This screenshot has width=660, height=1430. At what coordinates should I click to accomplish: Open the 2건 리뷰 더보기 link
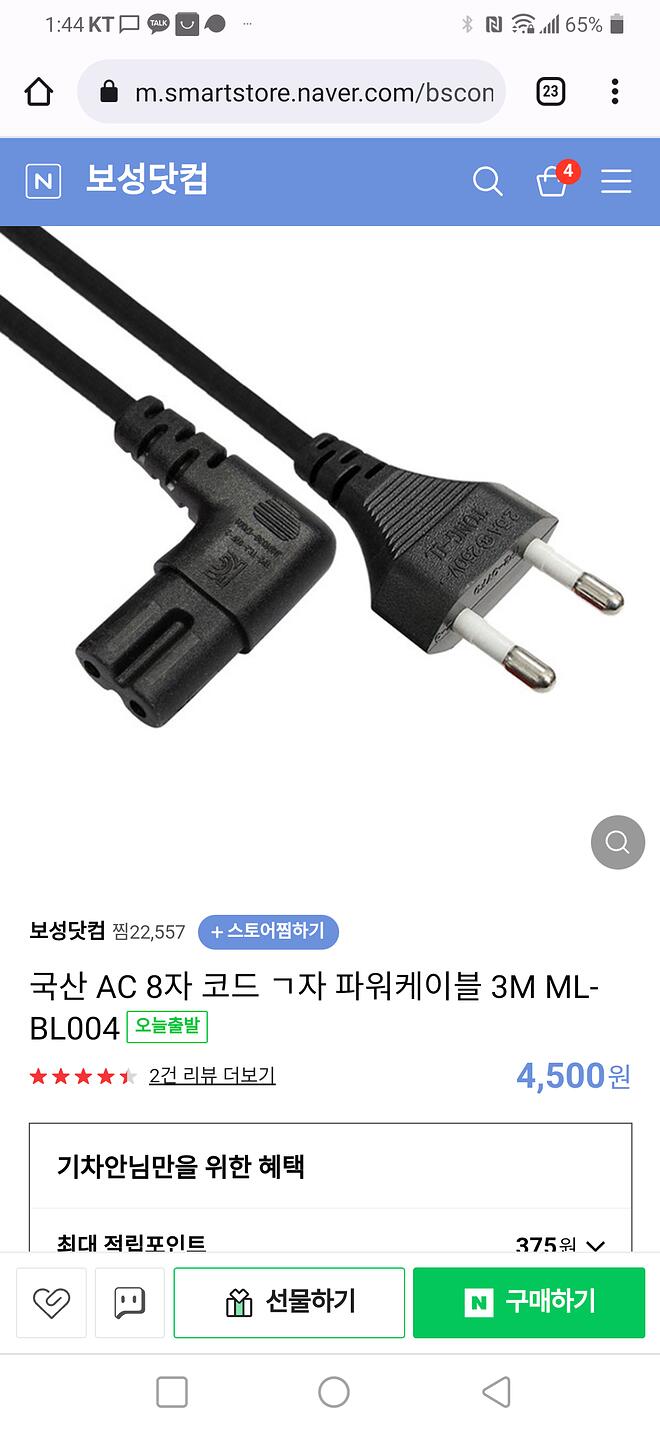[x=212, y=1076]
